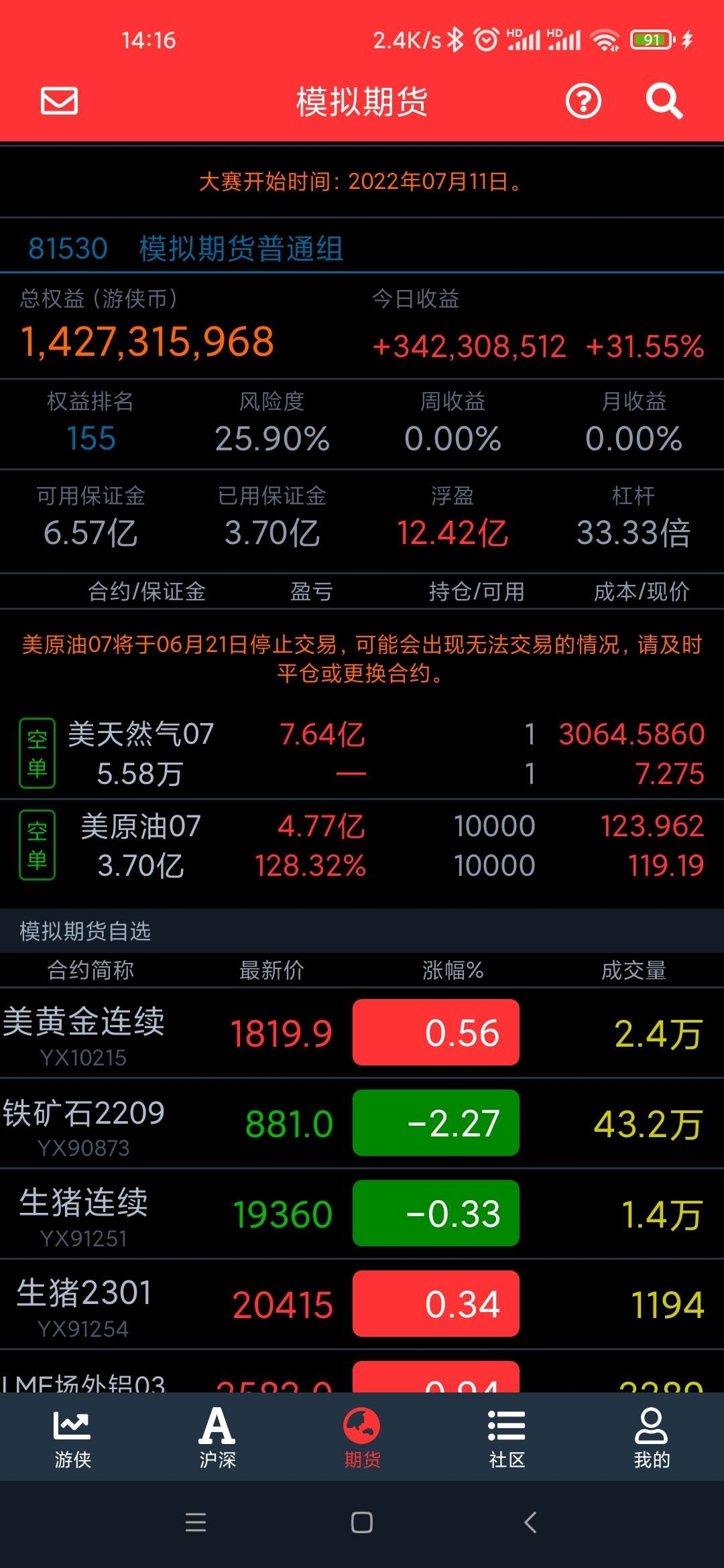Image resolution: width=724 pixels, height=1568 pixels.
Task: Open the 美天然气07 short position
Action: tap(362, 753)
